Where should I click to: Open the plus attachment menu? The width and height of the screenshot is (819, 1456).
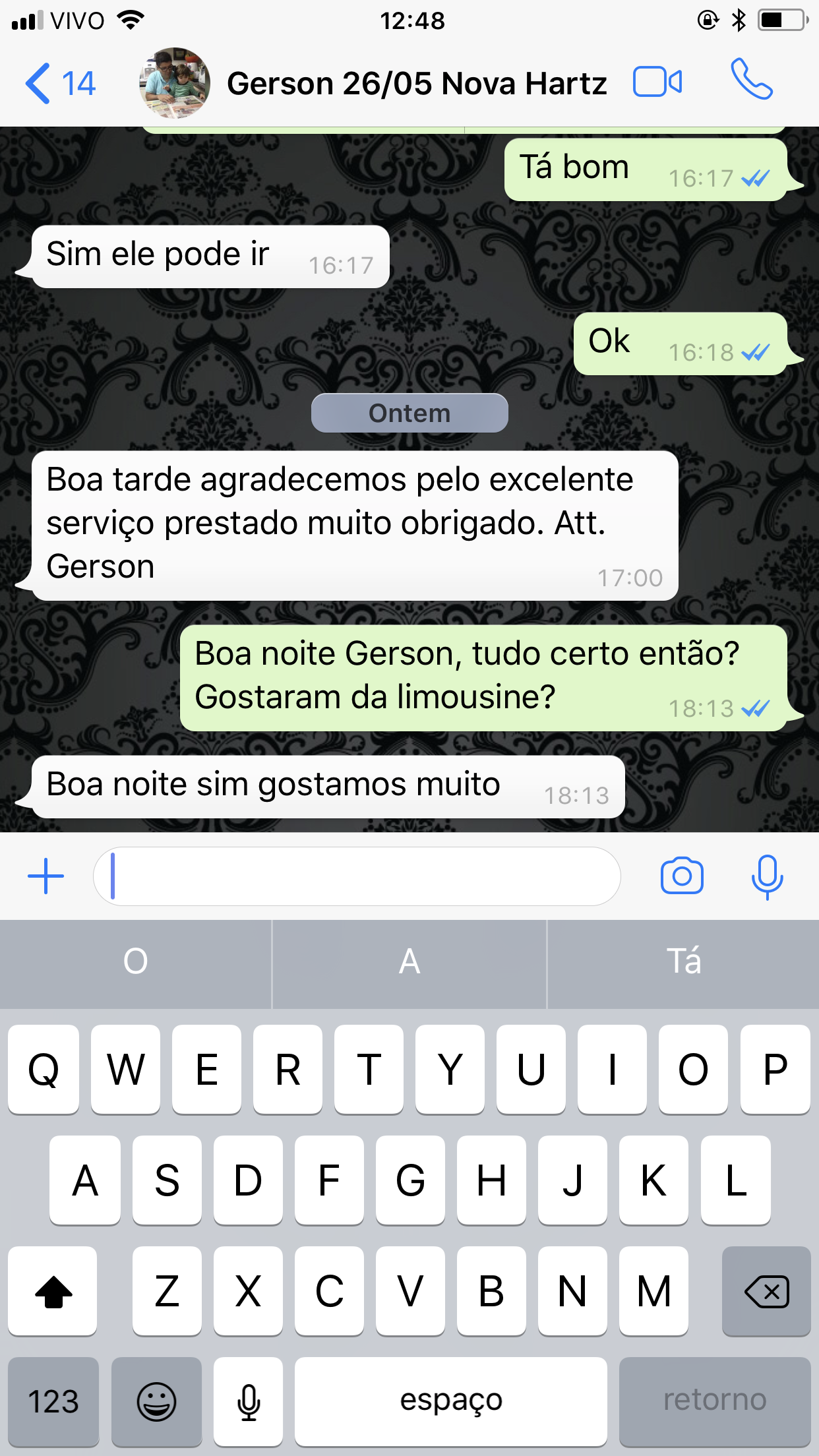coord(45,876)
